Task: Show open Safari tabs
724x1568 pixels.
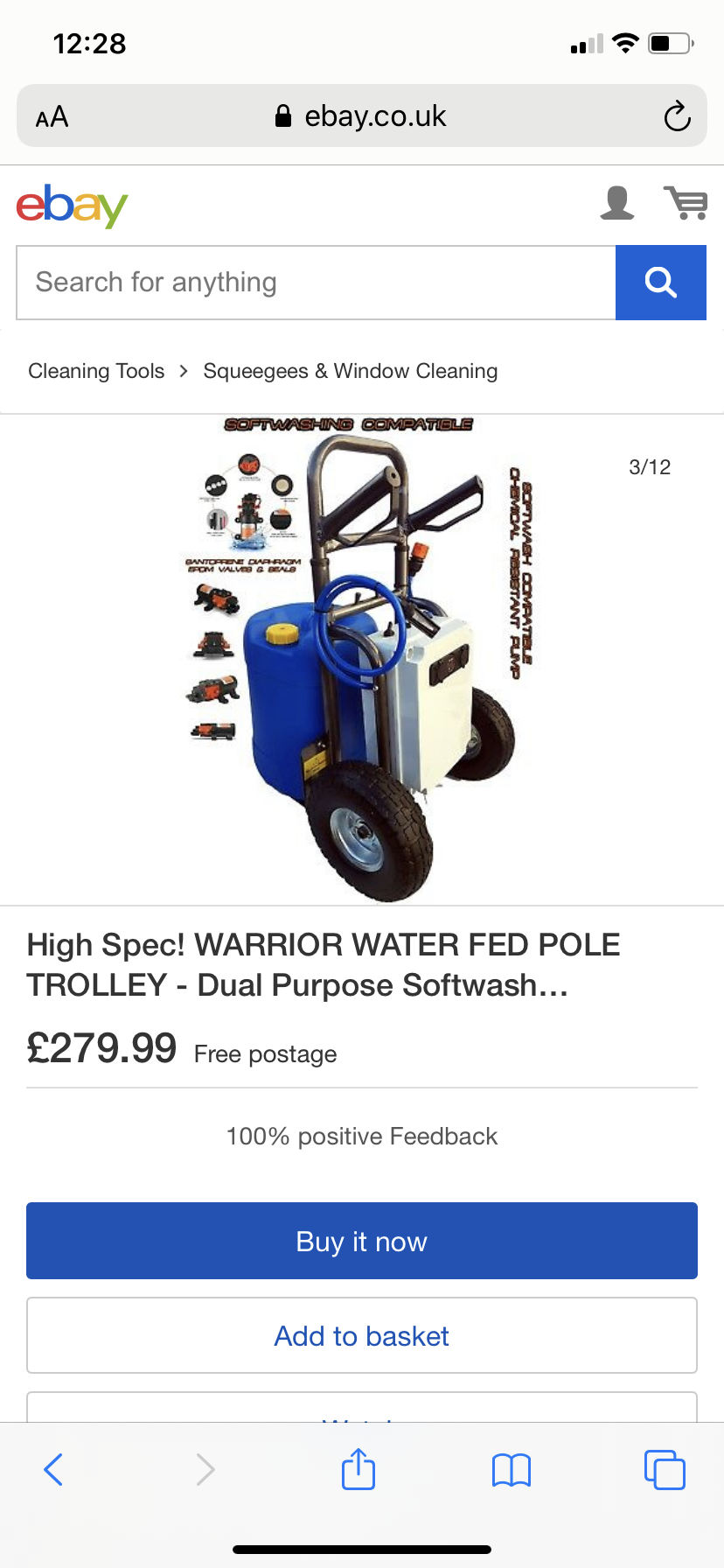Action: 665,1469
